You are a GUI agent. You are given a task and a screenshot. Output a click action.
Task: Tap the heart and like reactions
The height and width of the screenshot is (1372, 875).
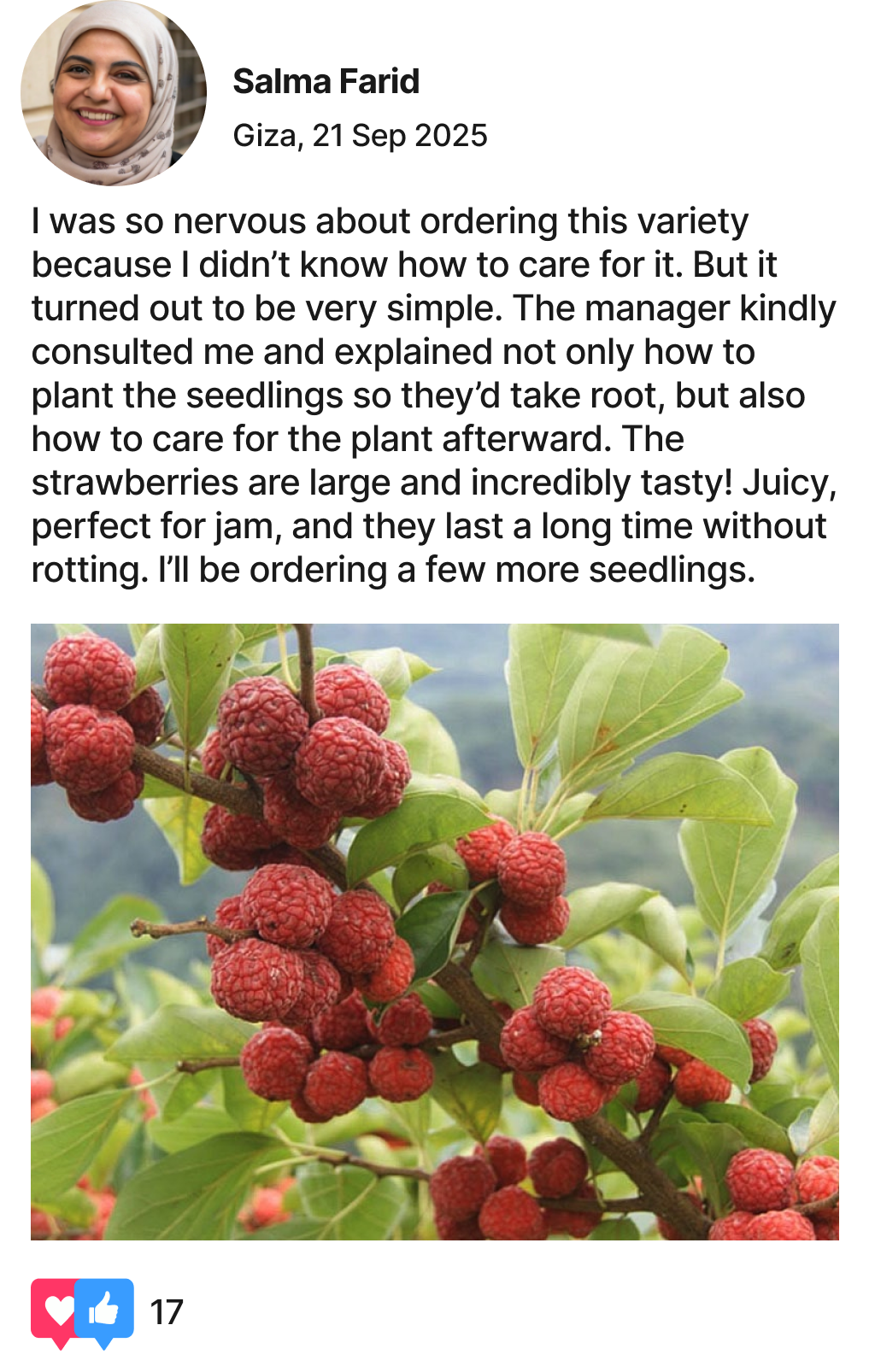click(x=83, y=1310)
